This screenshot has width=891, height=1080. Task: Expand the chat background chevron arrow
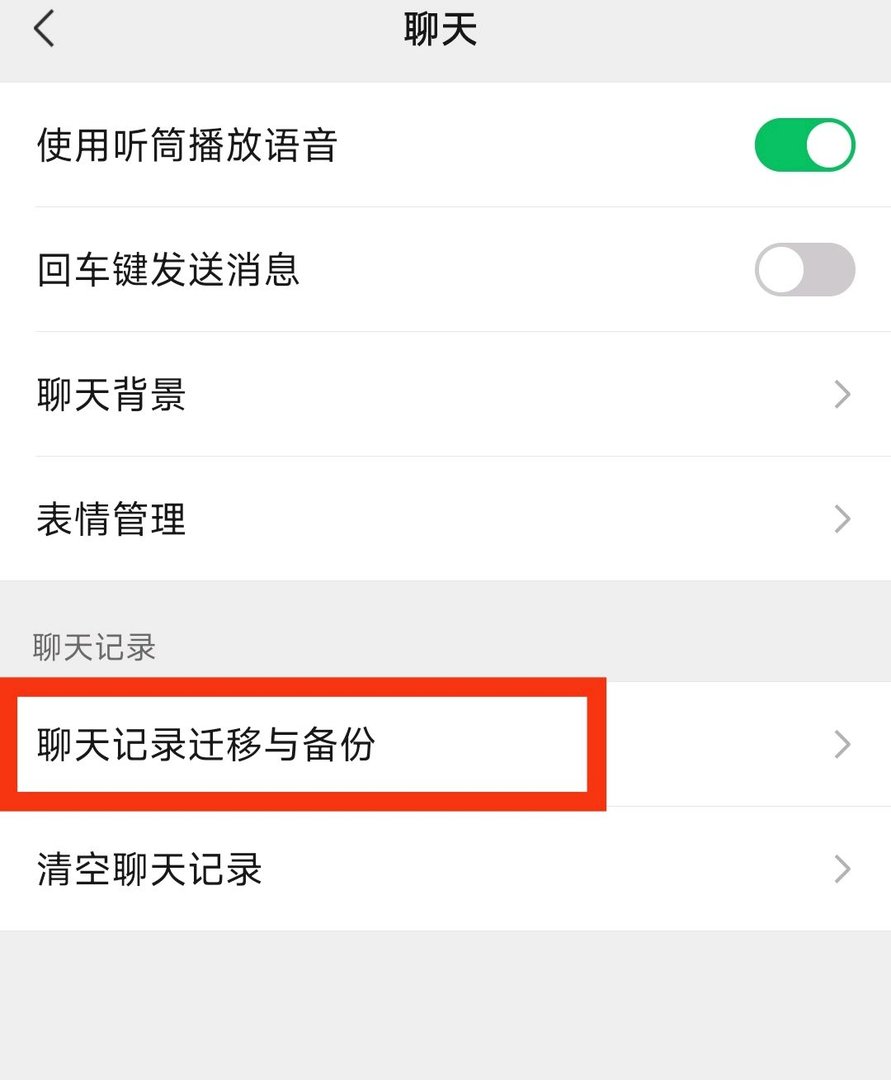tap(840, 395)
